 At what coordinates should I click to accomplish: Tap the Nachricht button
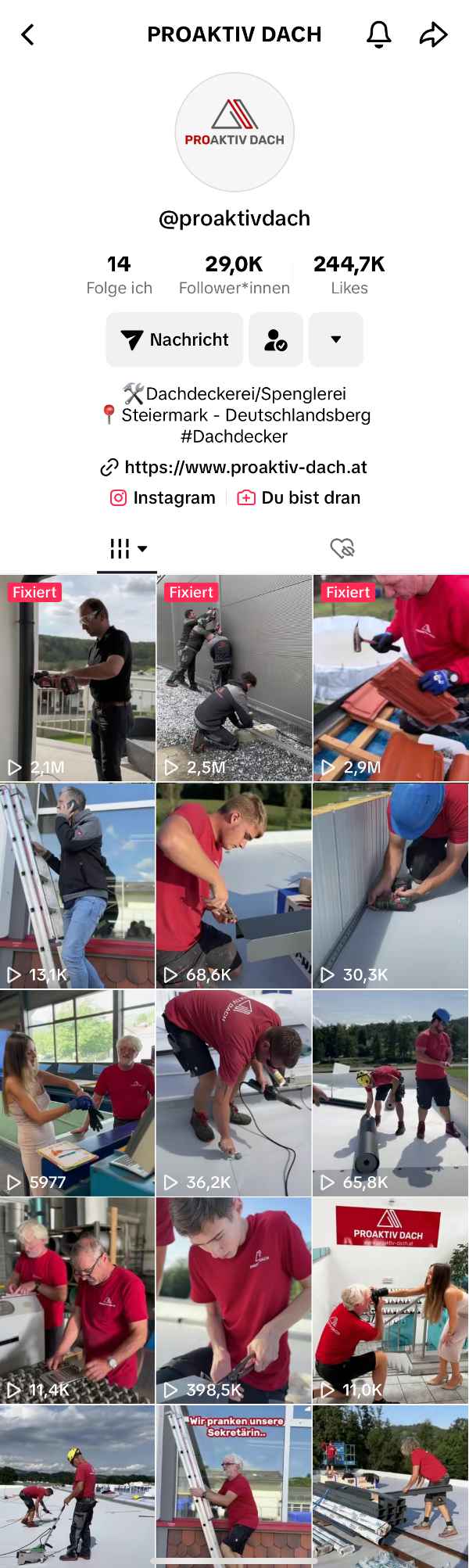click(x=174, y=339)
